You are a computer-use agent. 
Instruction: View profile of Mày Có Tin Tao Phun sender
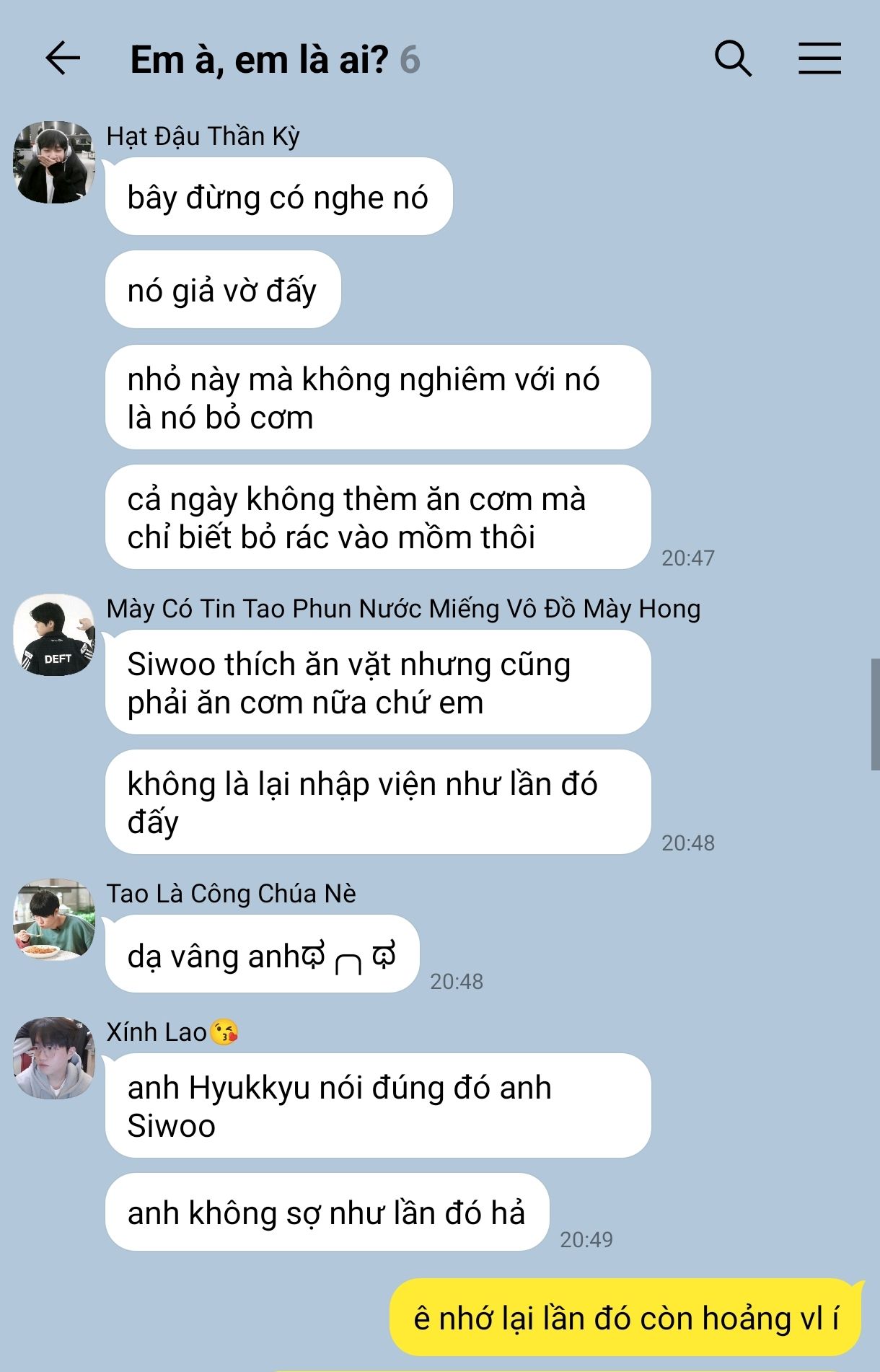click(54, 635)
